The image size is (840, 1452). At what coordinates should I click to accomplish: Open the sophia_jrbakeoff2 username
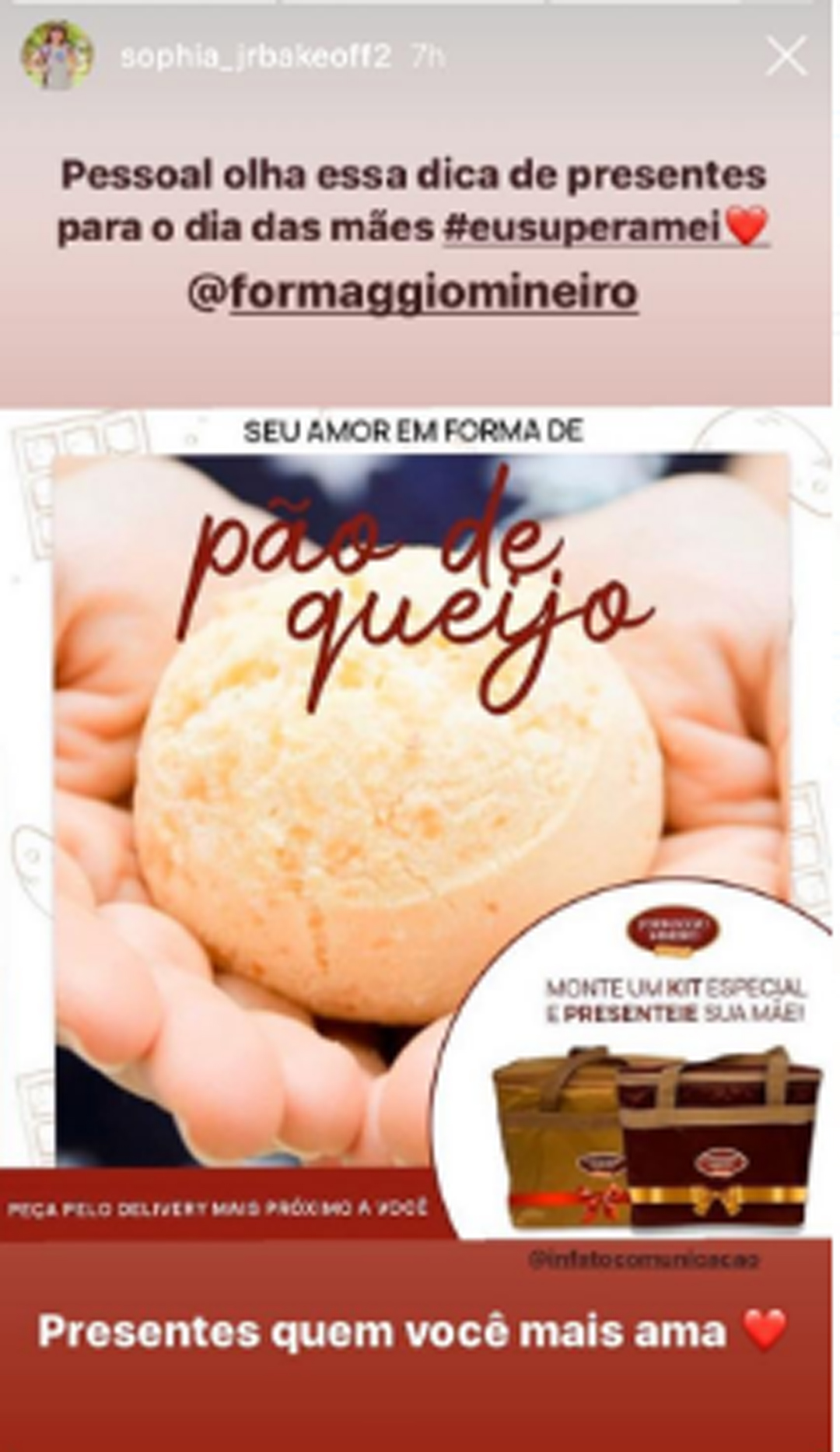(x=256, y=57)
